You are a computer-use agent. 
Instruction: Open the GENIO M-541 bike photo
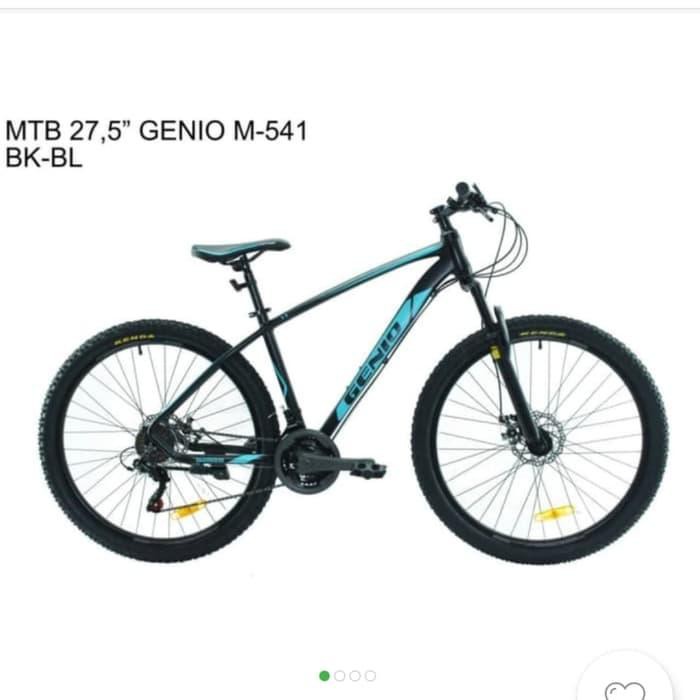[x=354, y=372]
